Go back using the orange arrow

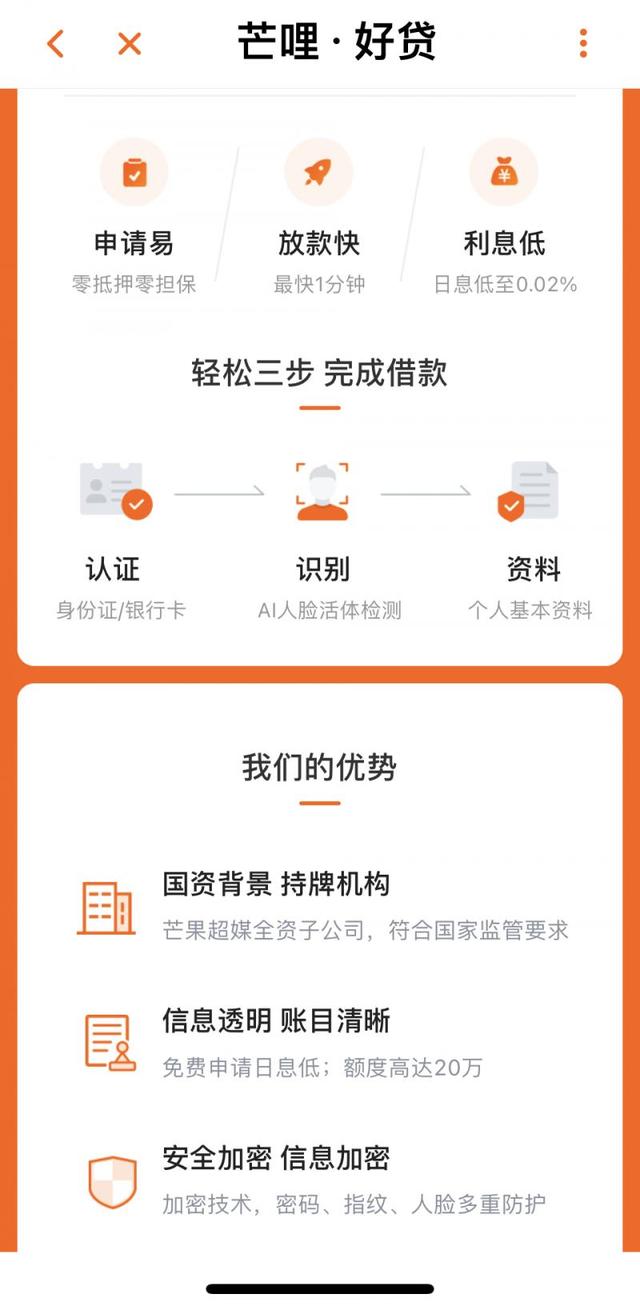coord(55,43)
